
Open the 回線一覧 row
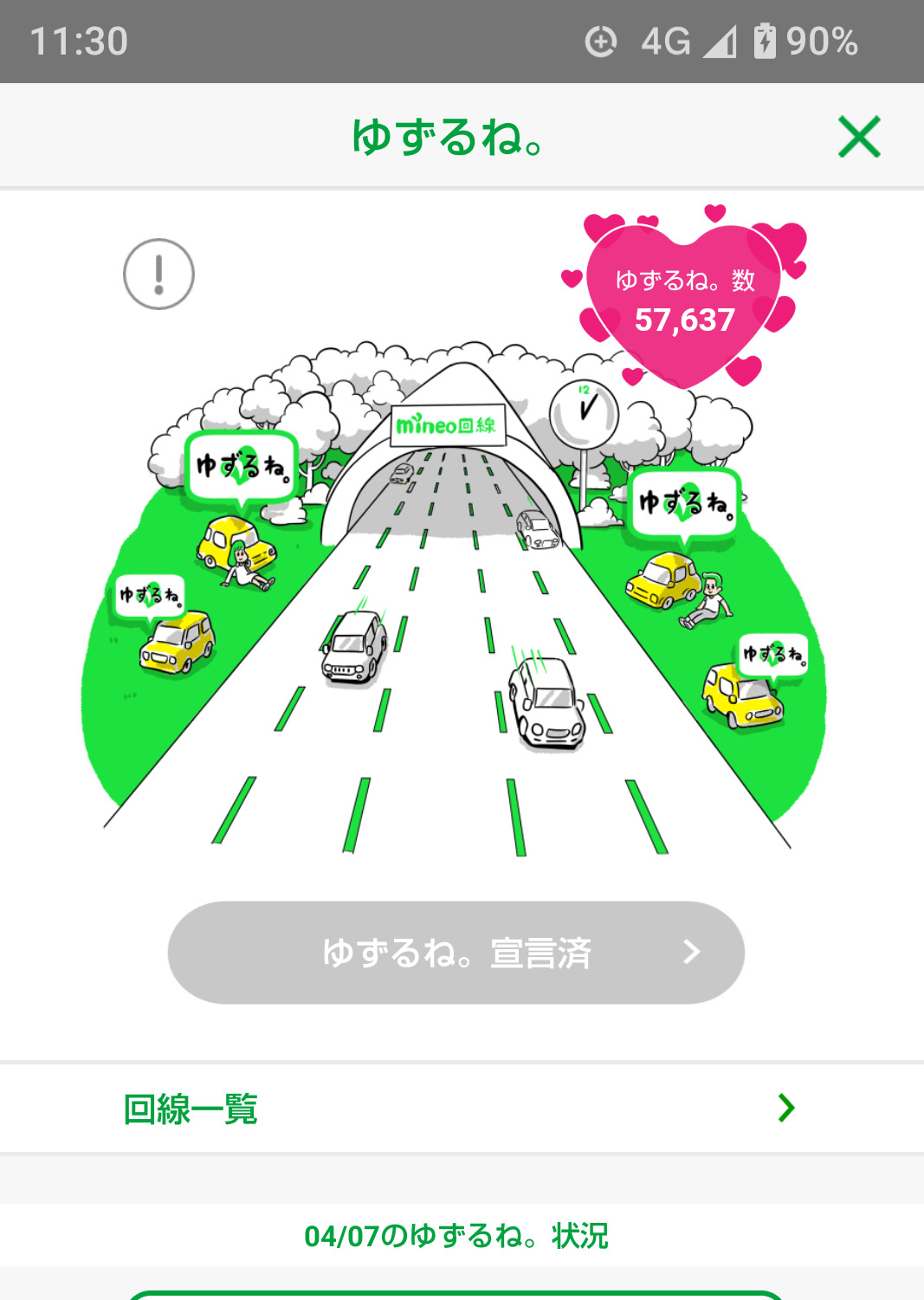(x=462, y=1108)
